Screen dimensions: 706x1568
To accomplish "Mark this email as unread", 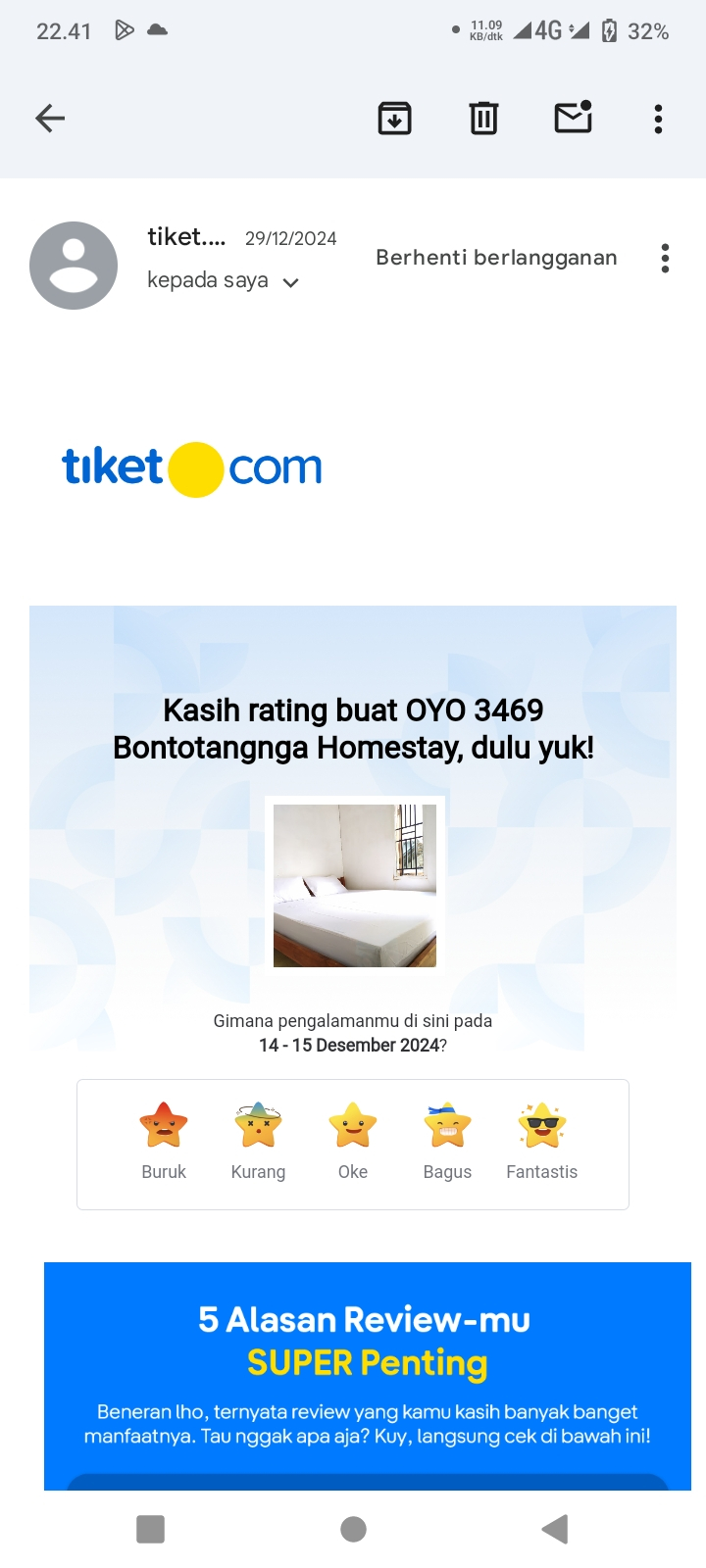I will 573,118.
